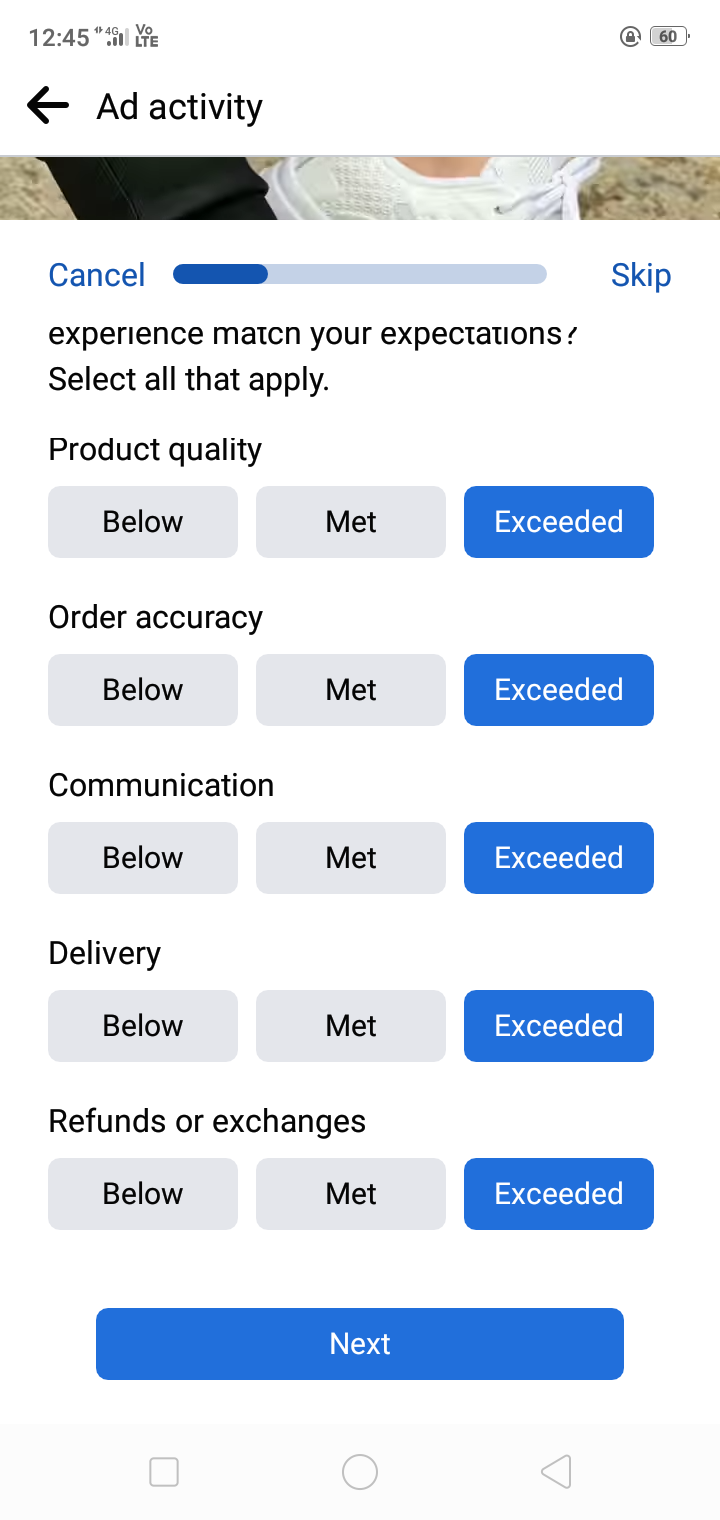Cancel the feedback survey
Image resolution: width=720 pixels, height=1520 pixels.
pyautogui.click(x=97, y=275)
